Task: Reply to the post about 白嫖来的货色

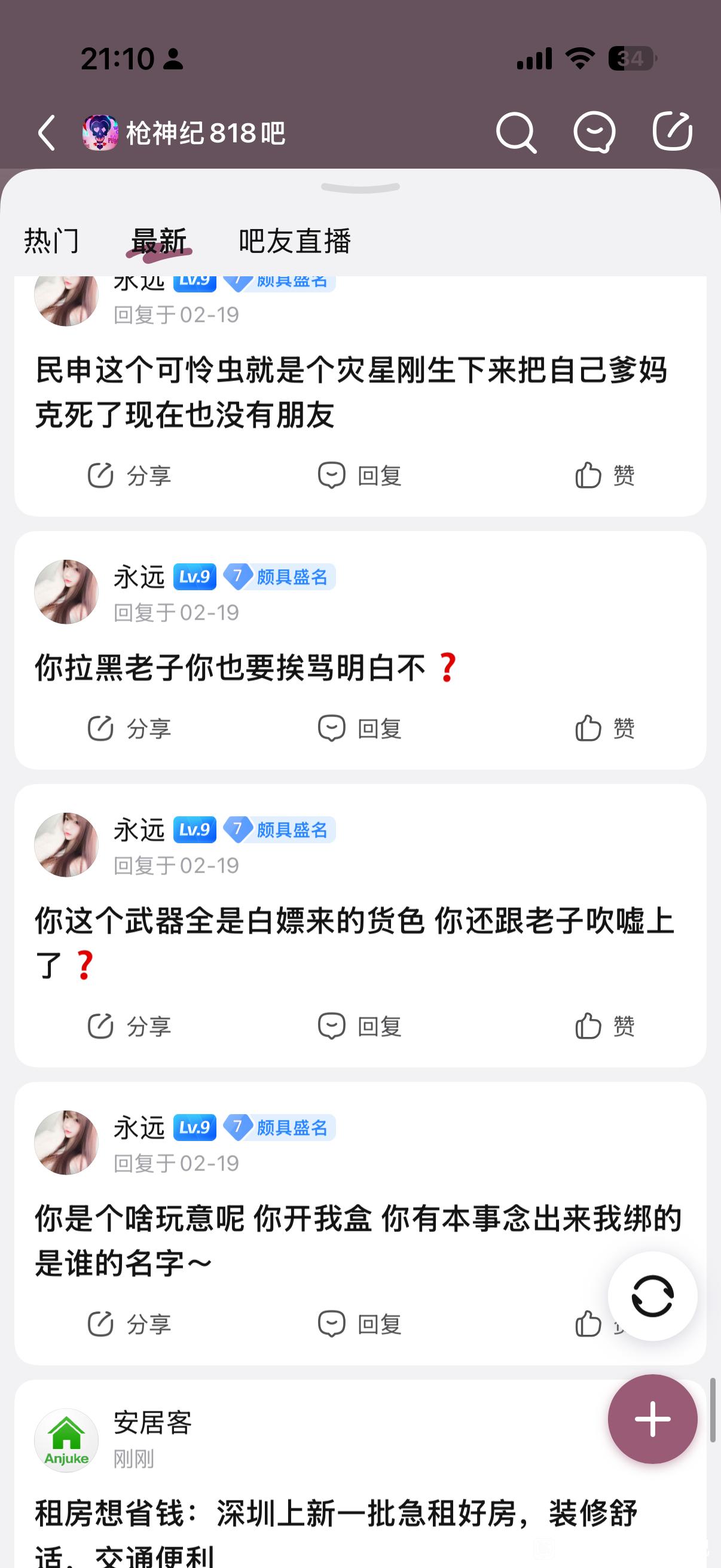Action: (359, 1026)
